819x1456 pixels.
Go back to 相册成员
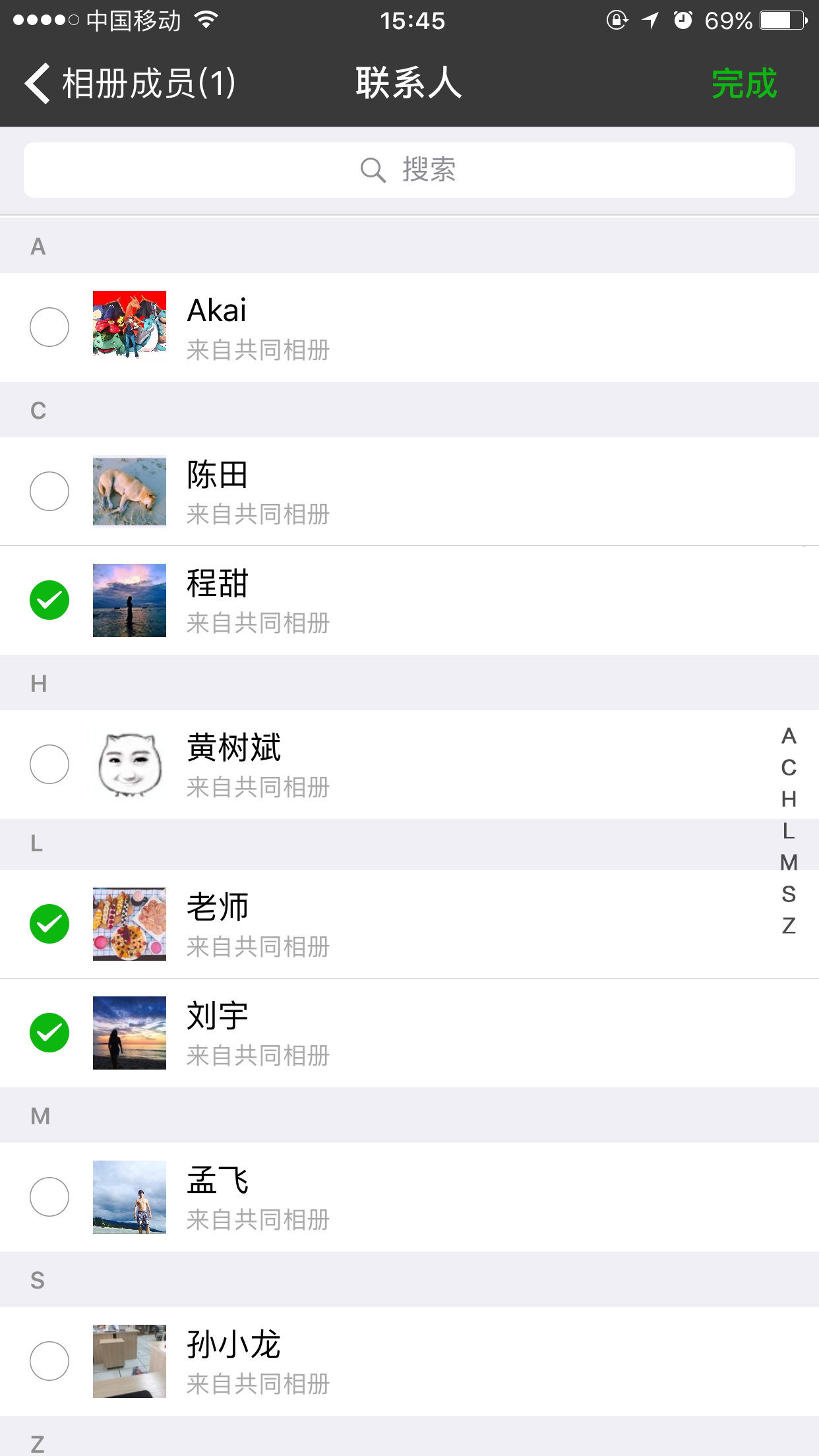(129, 84)
